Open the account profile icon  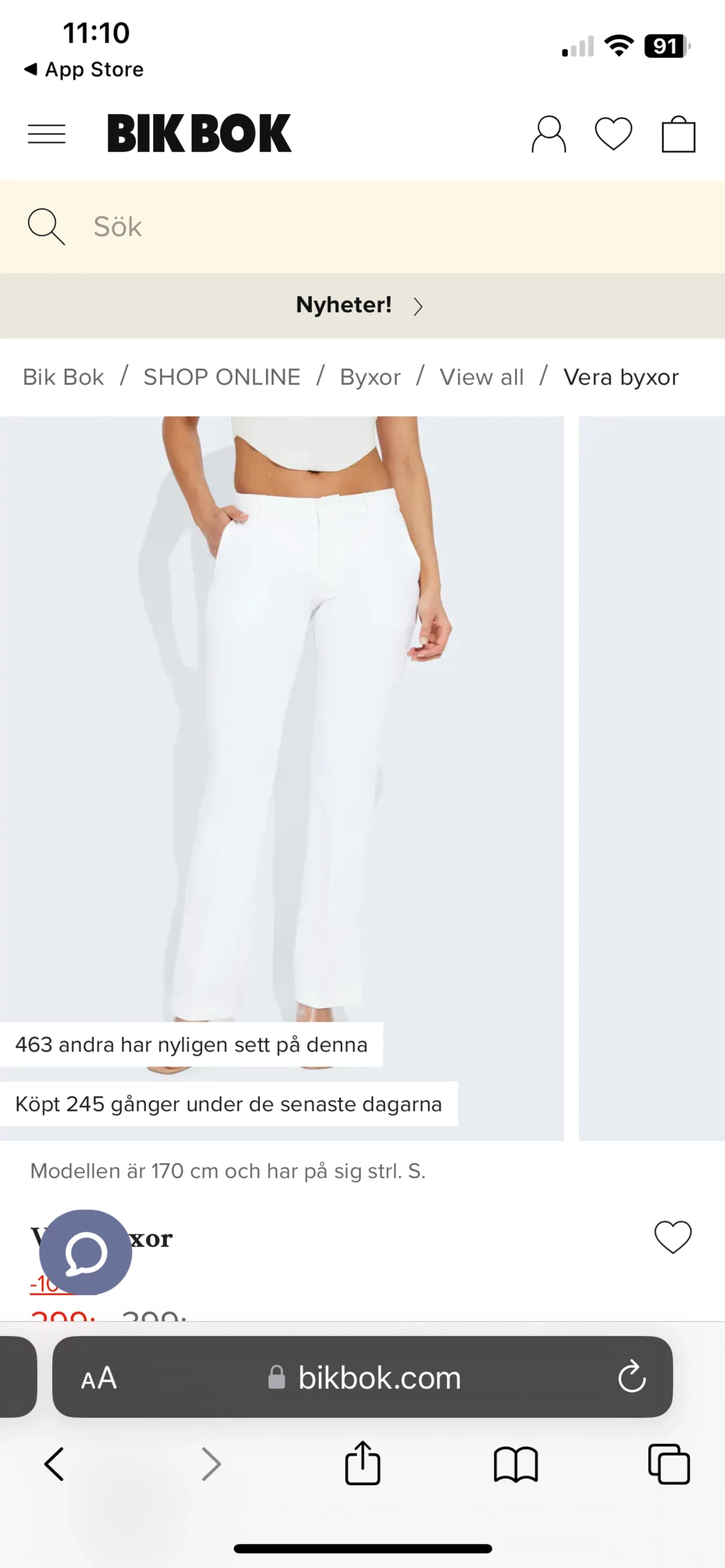pos(548,134)
